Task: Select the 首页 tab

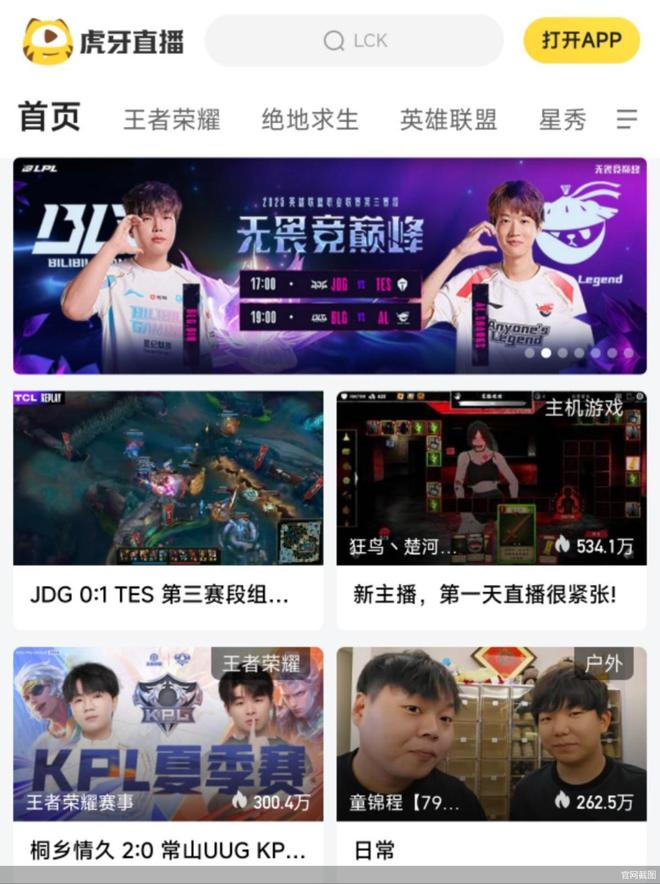Action: tap(50, 117)
